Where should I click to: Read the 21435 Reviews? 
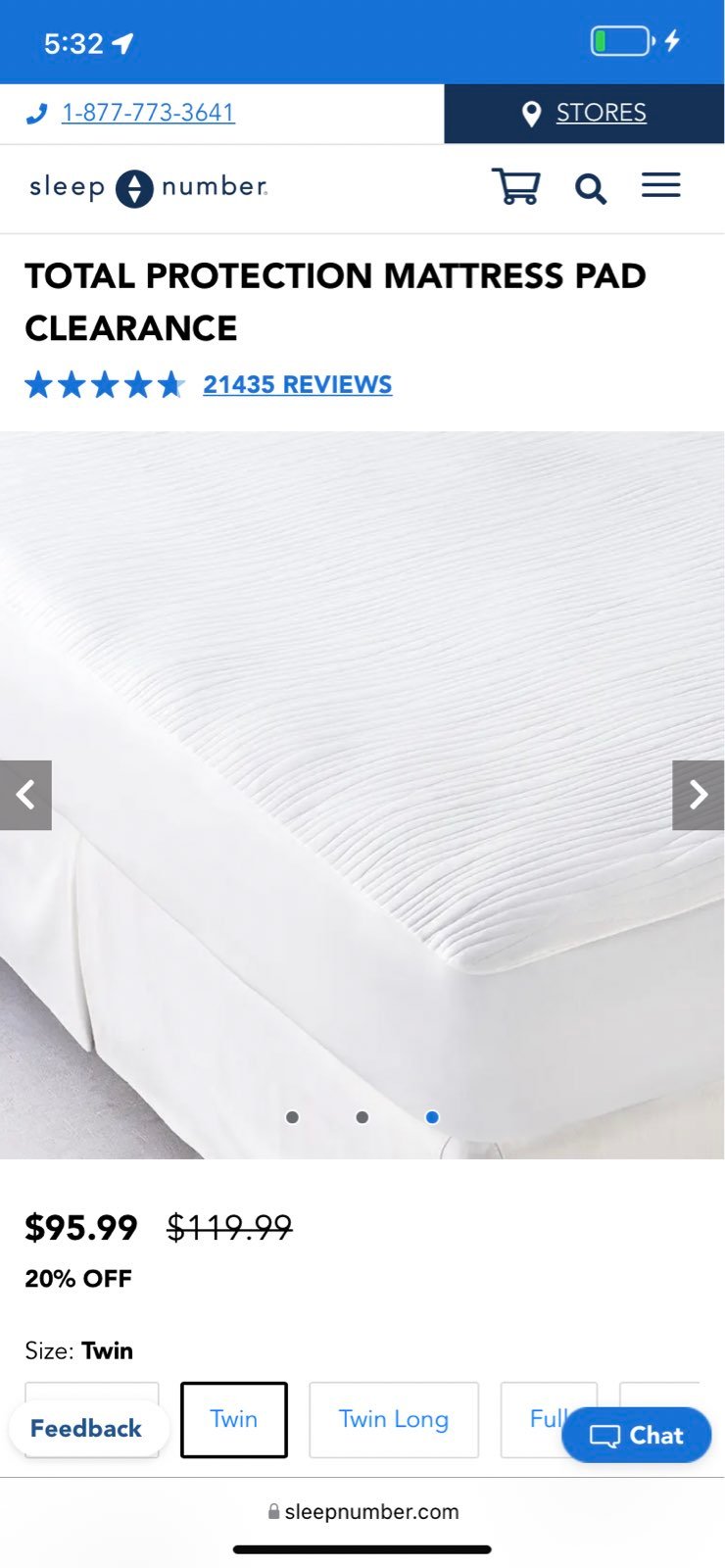pos(298,384)
